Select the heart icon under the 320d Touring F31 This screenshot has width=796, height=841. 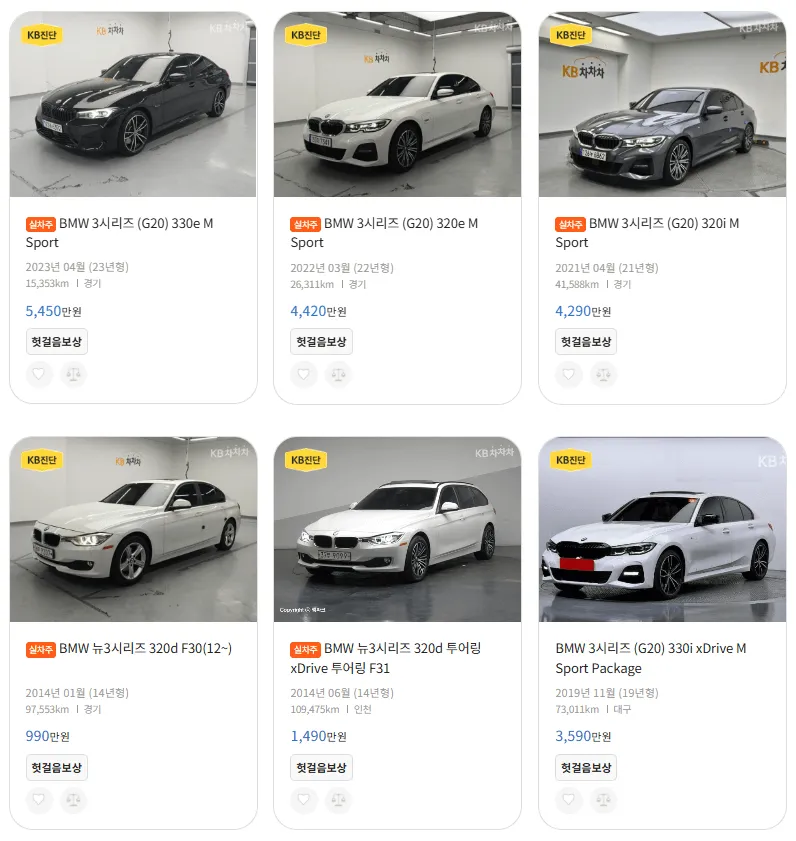303,801
